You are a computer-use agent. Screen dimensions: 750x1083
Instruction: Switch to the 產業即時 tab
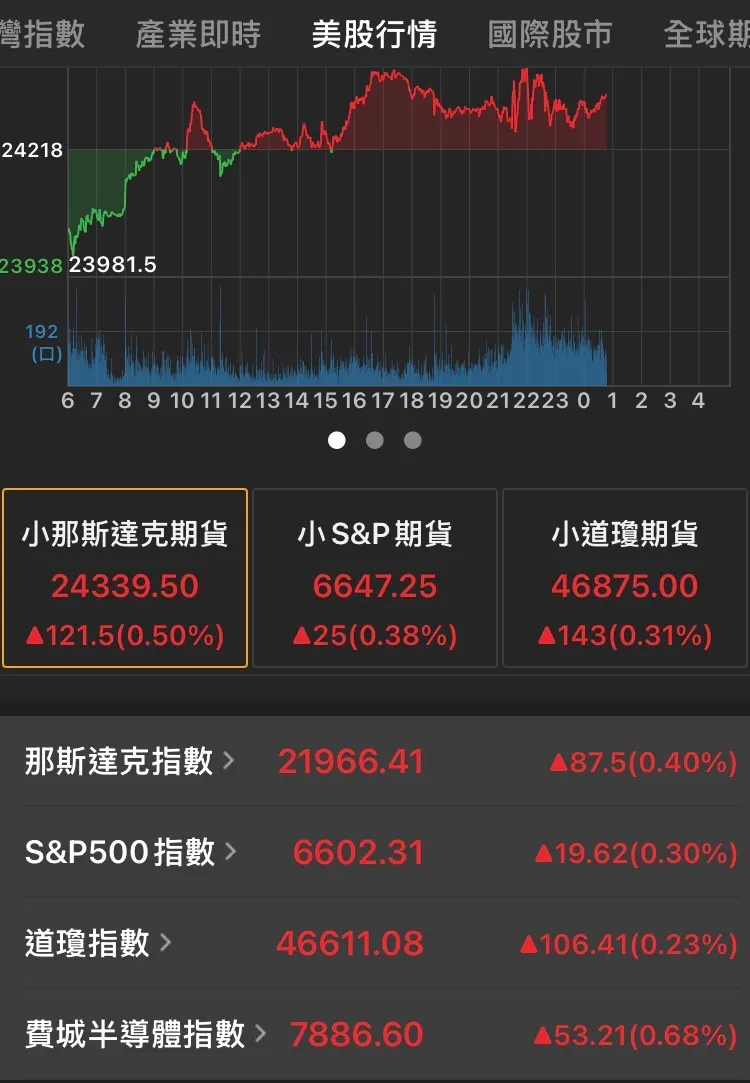198,35
